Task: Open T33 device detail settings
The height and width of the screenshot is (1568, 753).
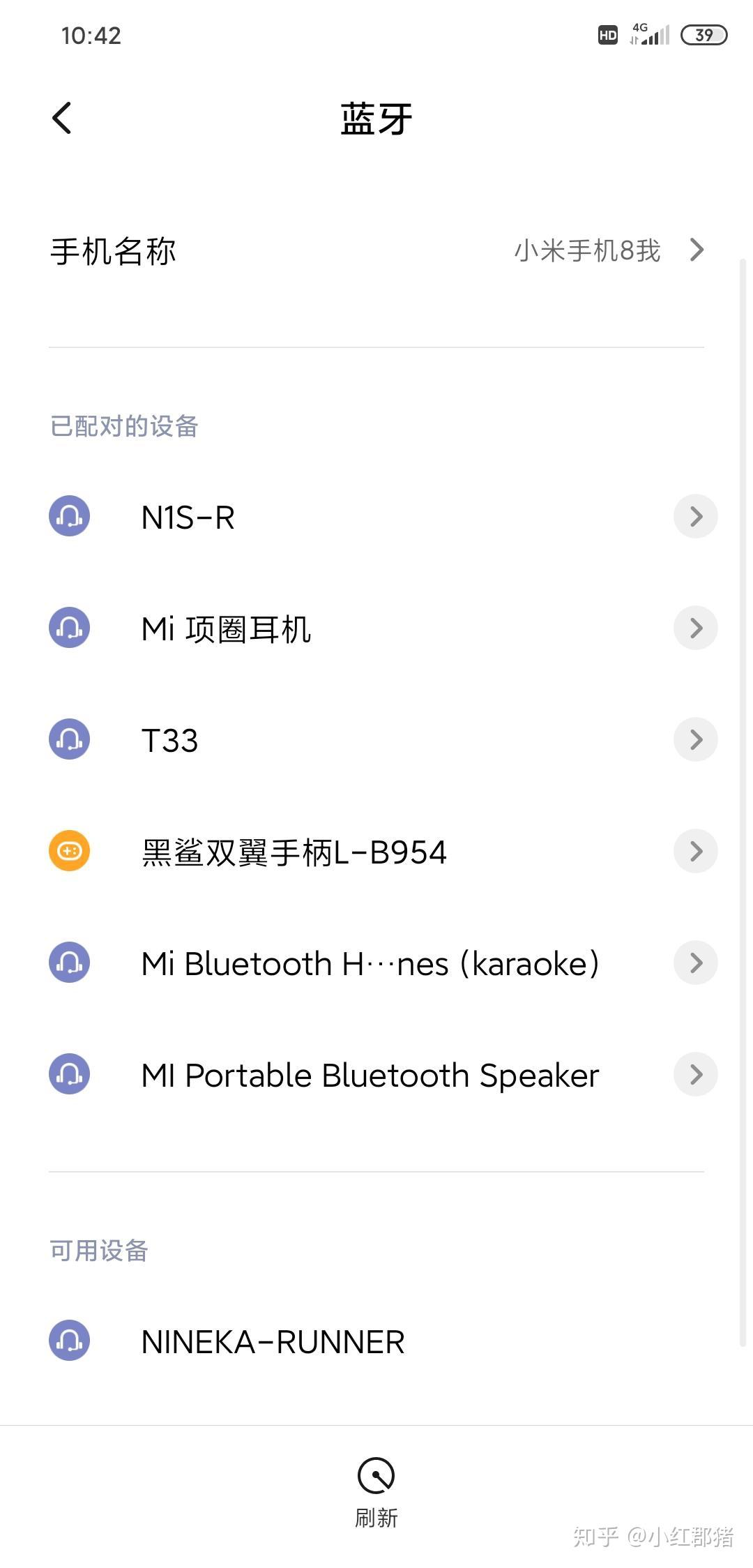Action: coord(695,739)
